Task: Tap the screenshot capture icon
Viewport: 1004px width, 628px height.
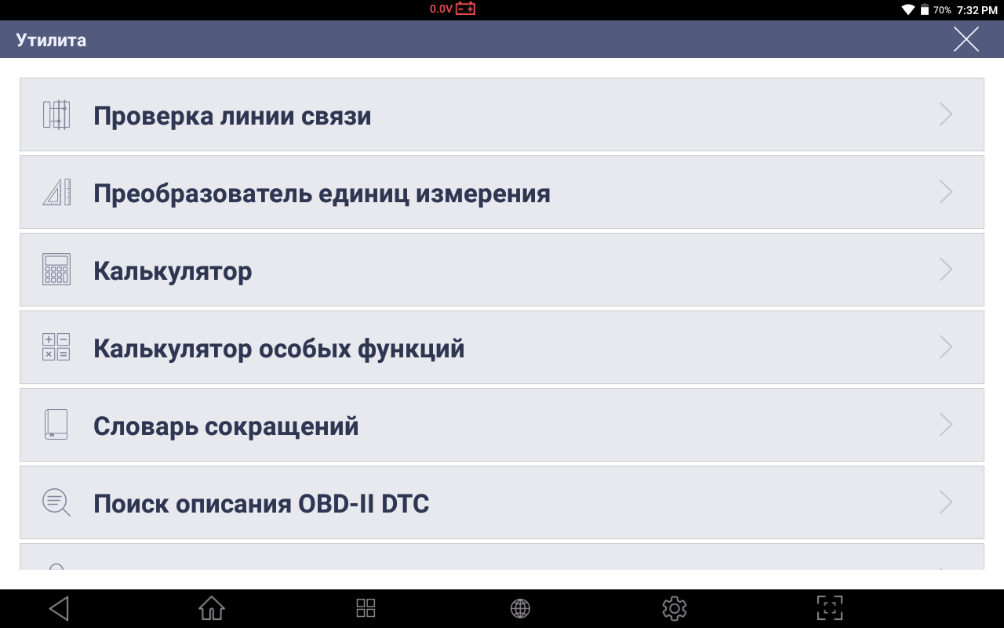Action: 829,608
